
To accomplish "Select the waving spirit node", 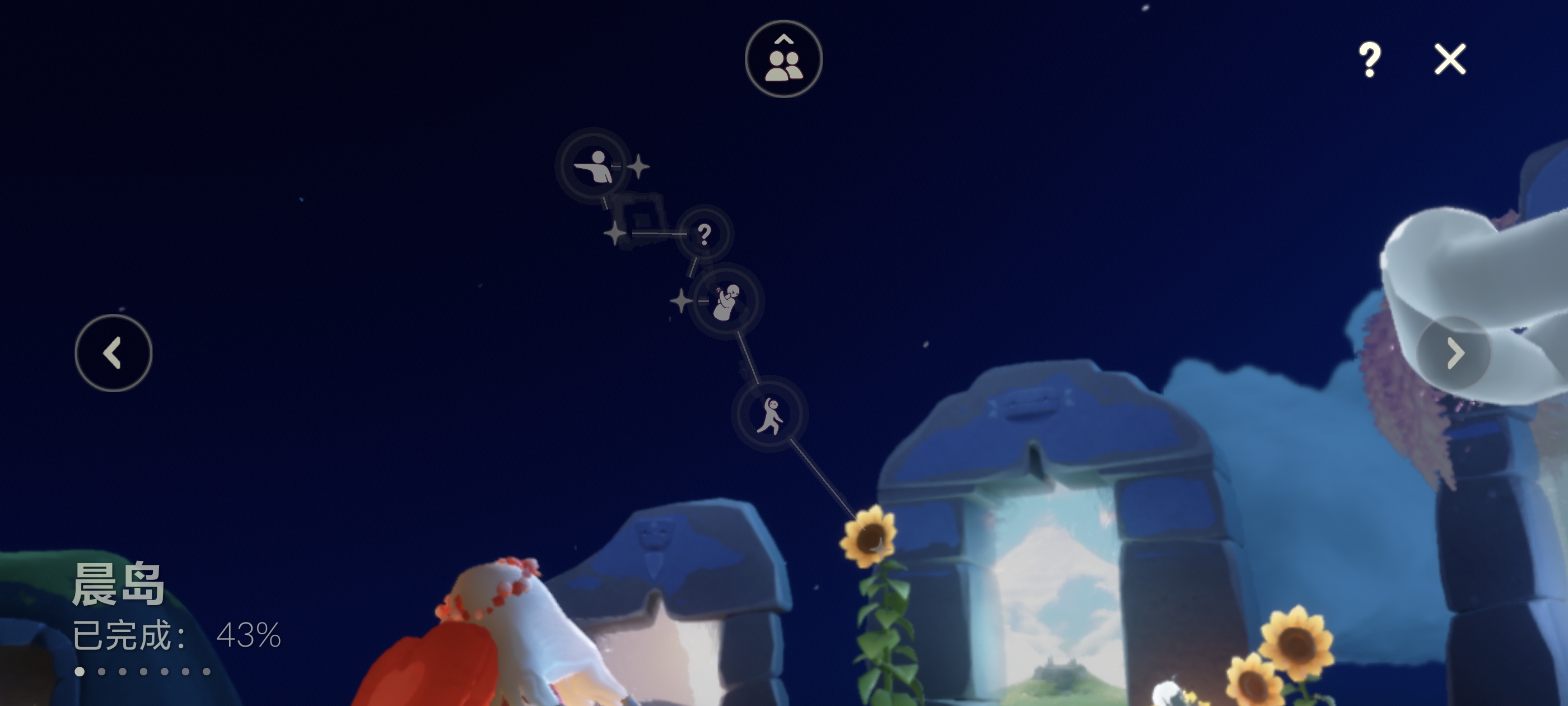I will 770,414.
